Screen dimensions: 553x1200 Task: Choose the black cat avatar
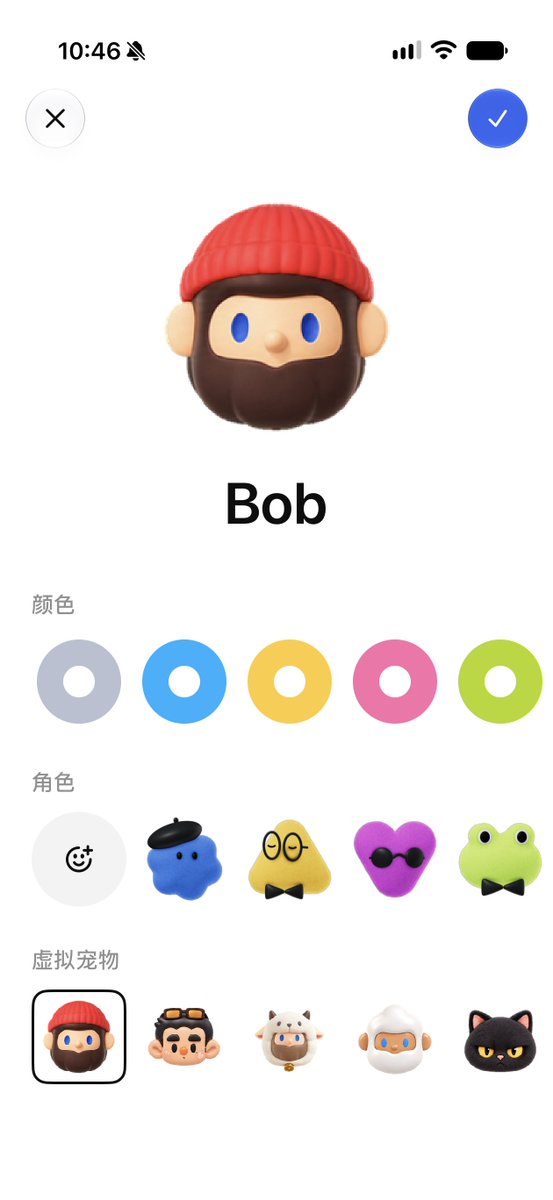coord(500,1039)
